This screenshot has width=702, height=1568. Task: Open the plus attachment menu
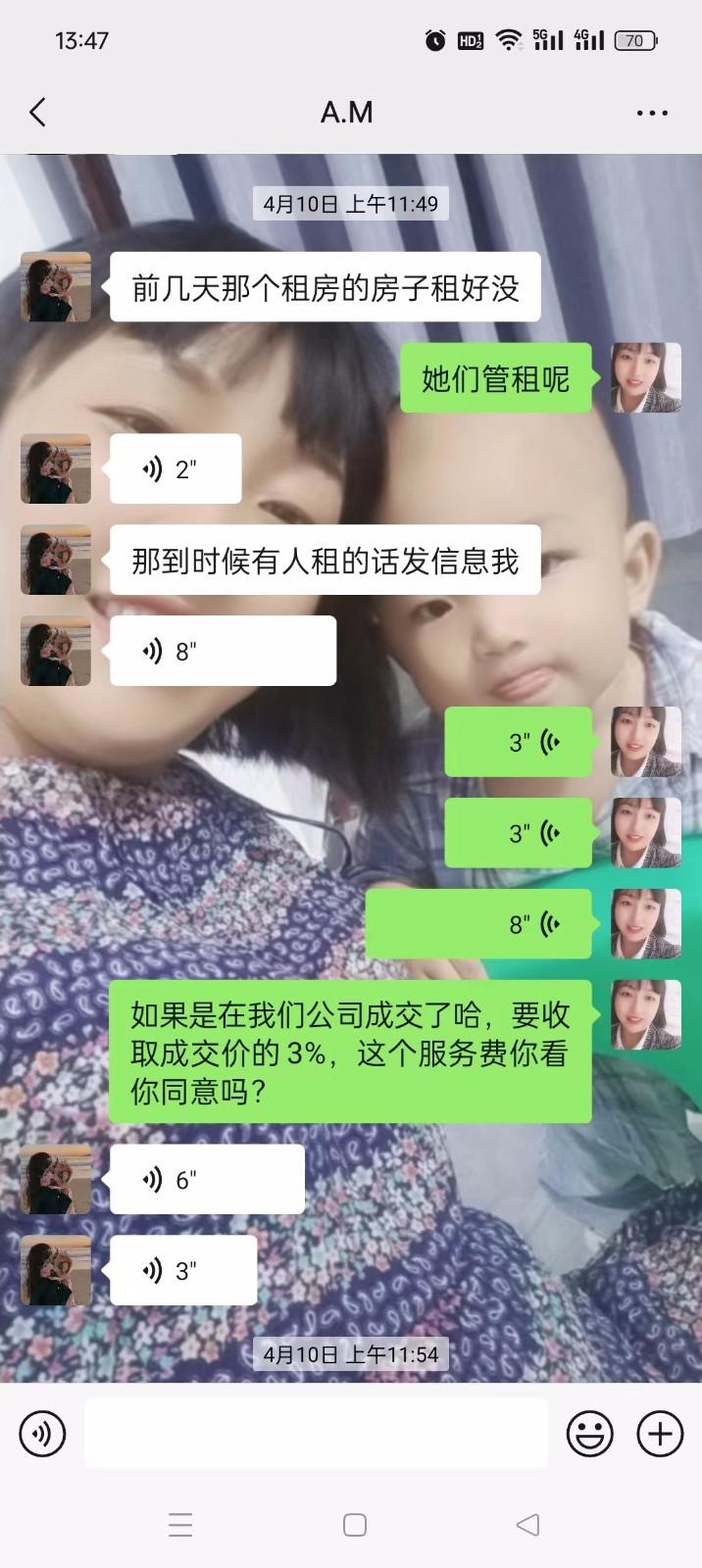(660, 1434)
